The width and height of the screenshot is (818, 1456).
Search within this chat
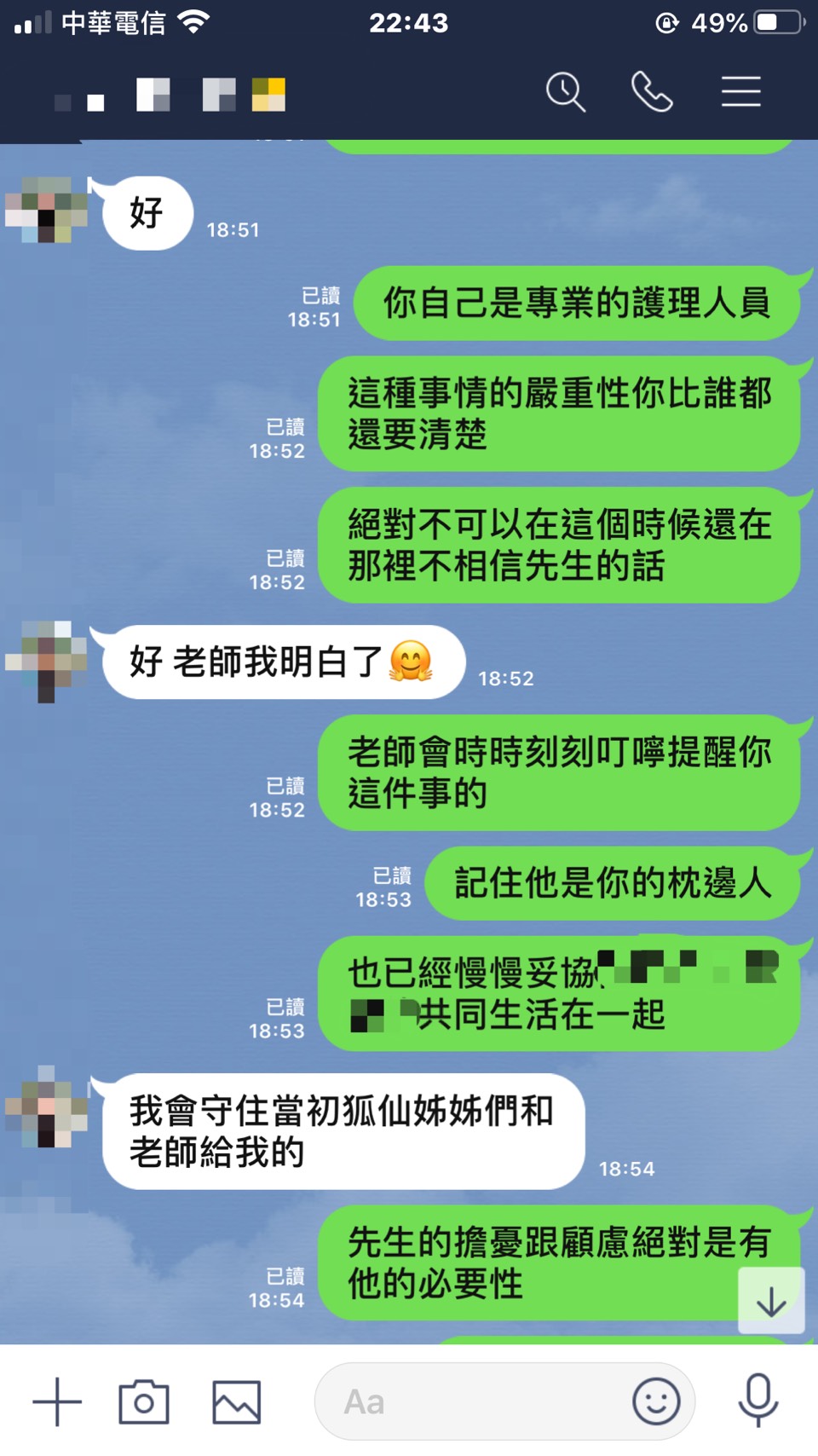click(566, 92)
